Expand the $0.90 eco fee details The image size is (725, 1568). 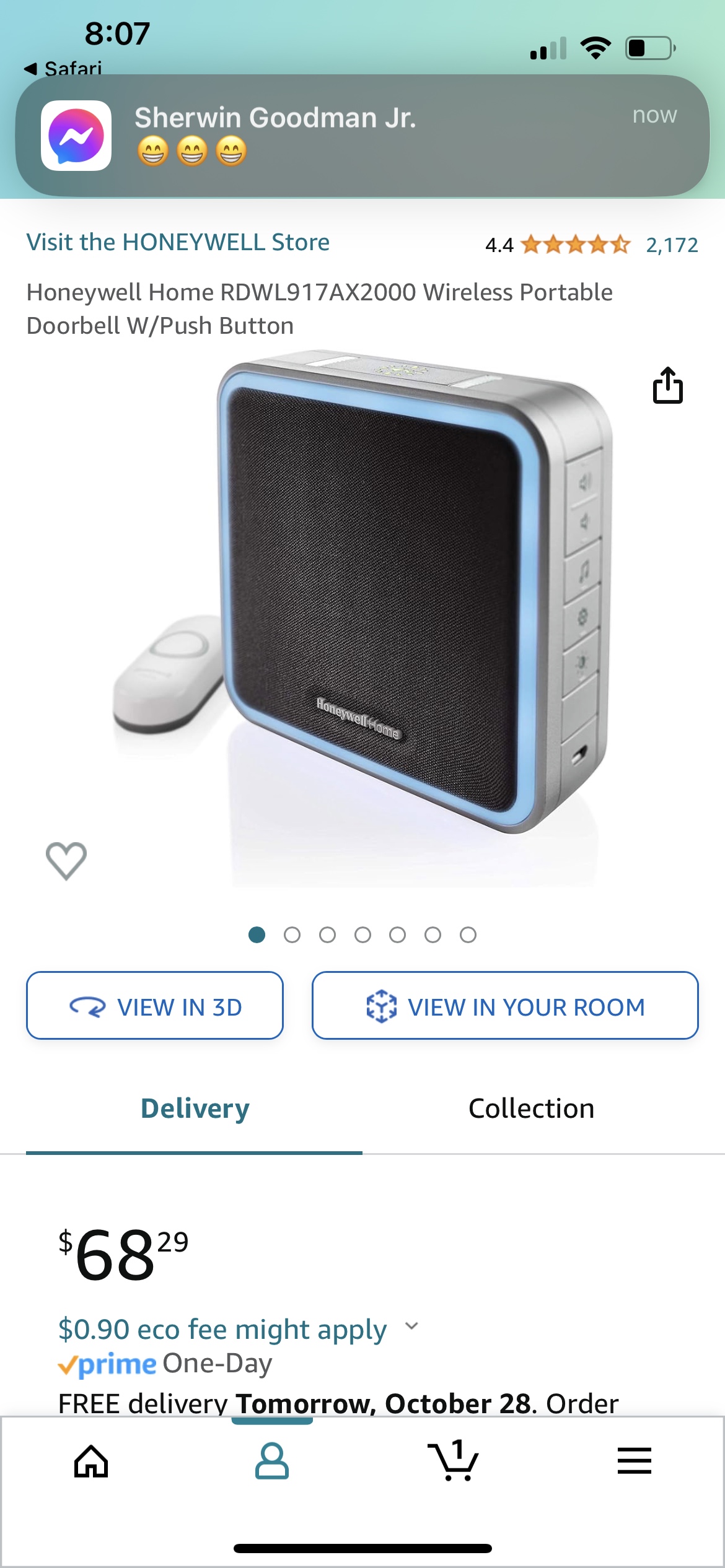238,1329
